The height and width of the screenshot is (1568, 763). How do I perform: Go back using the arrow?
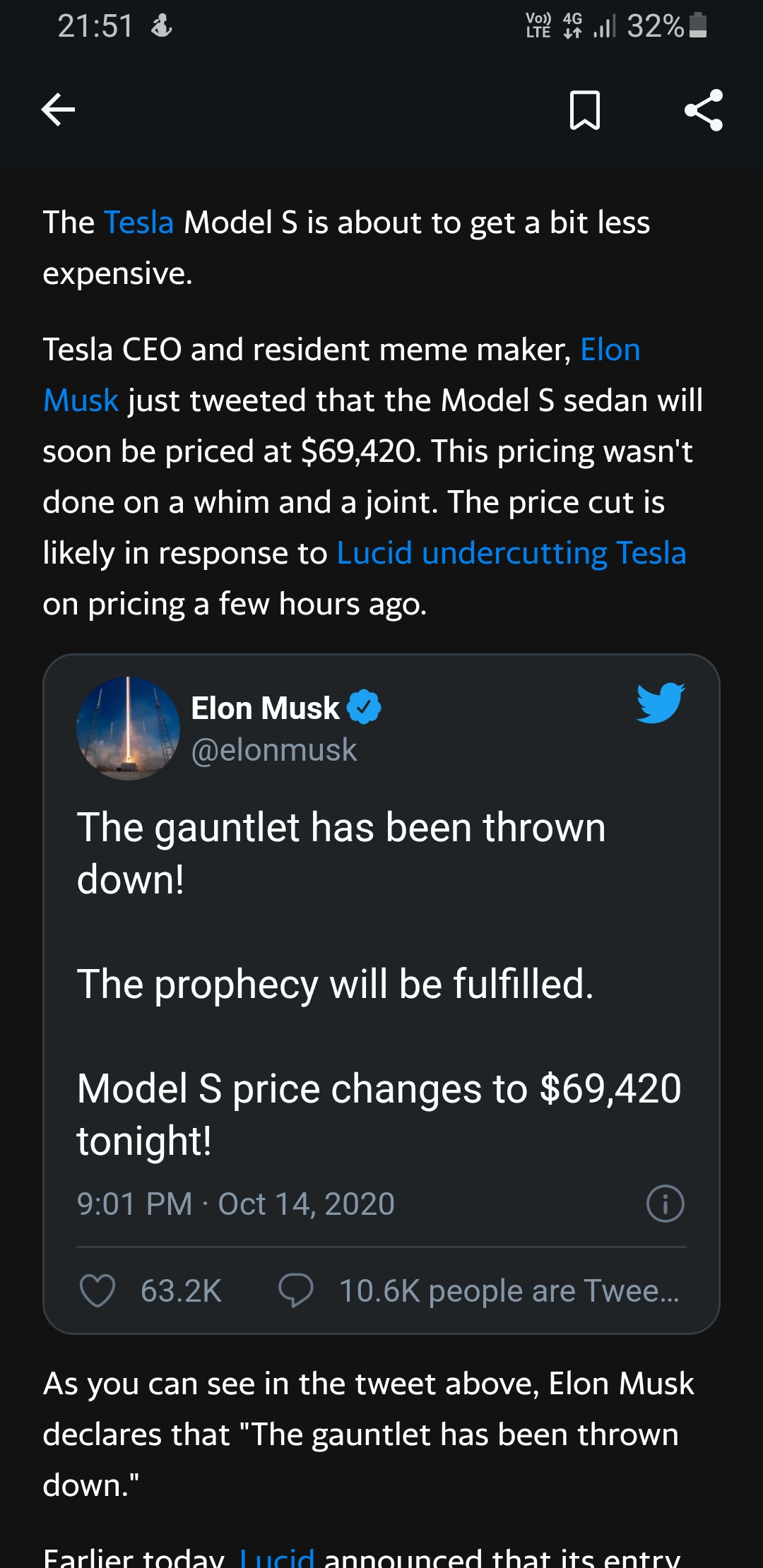click(x=58, y=110)
